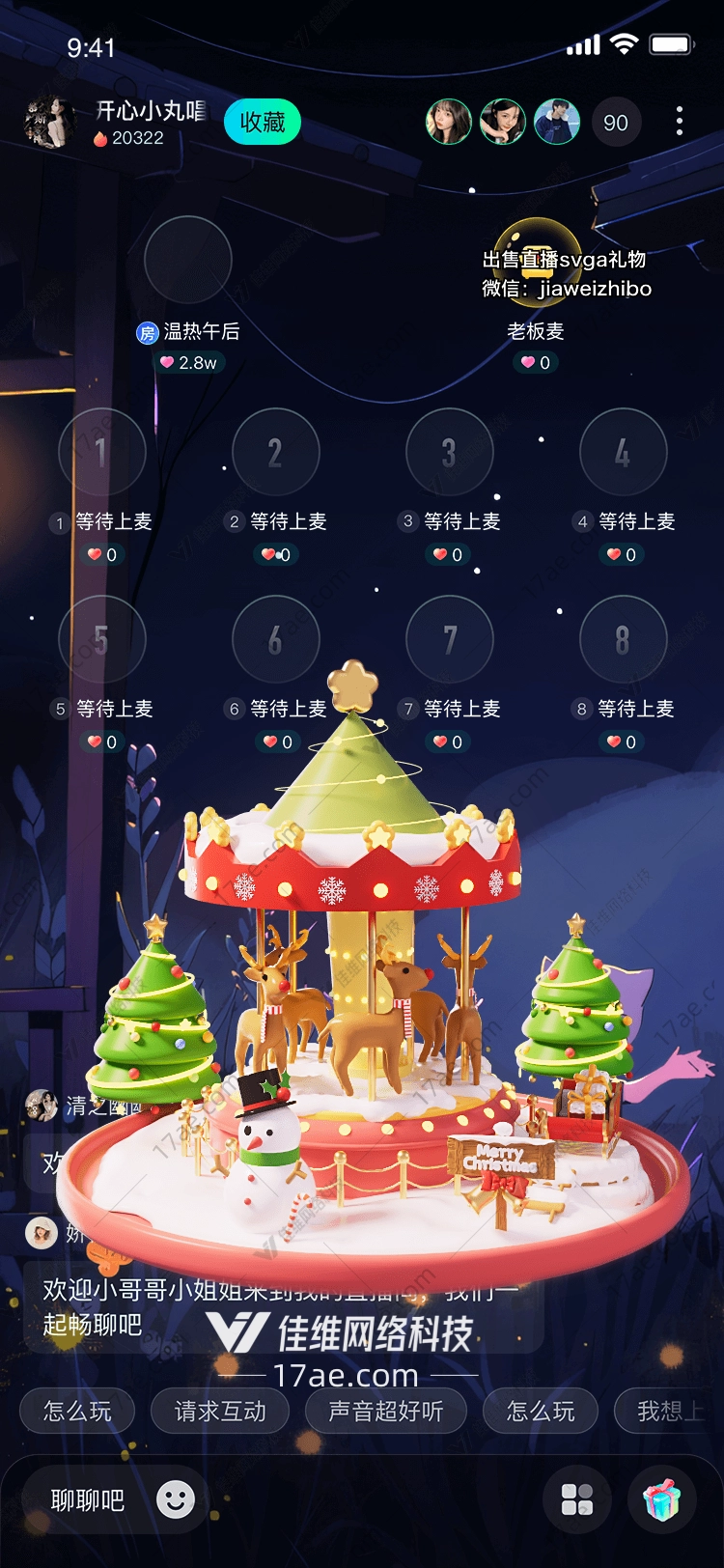Screen dimensions: 724x1568
Task: Open the four-square more functions icon
Action: pyautogui.click(x=577, y=1499)
